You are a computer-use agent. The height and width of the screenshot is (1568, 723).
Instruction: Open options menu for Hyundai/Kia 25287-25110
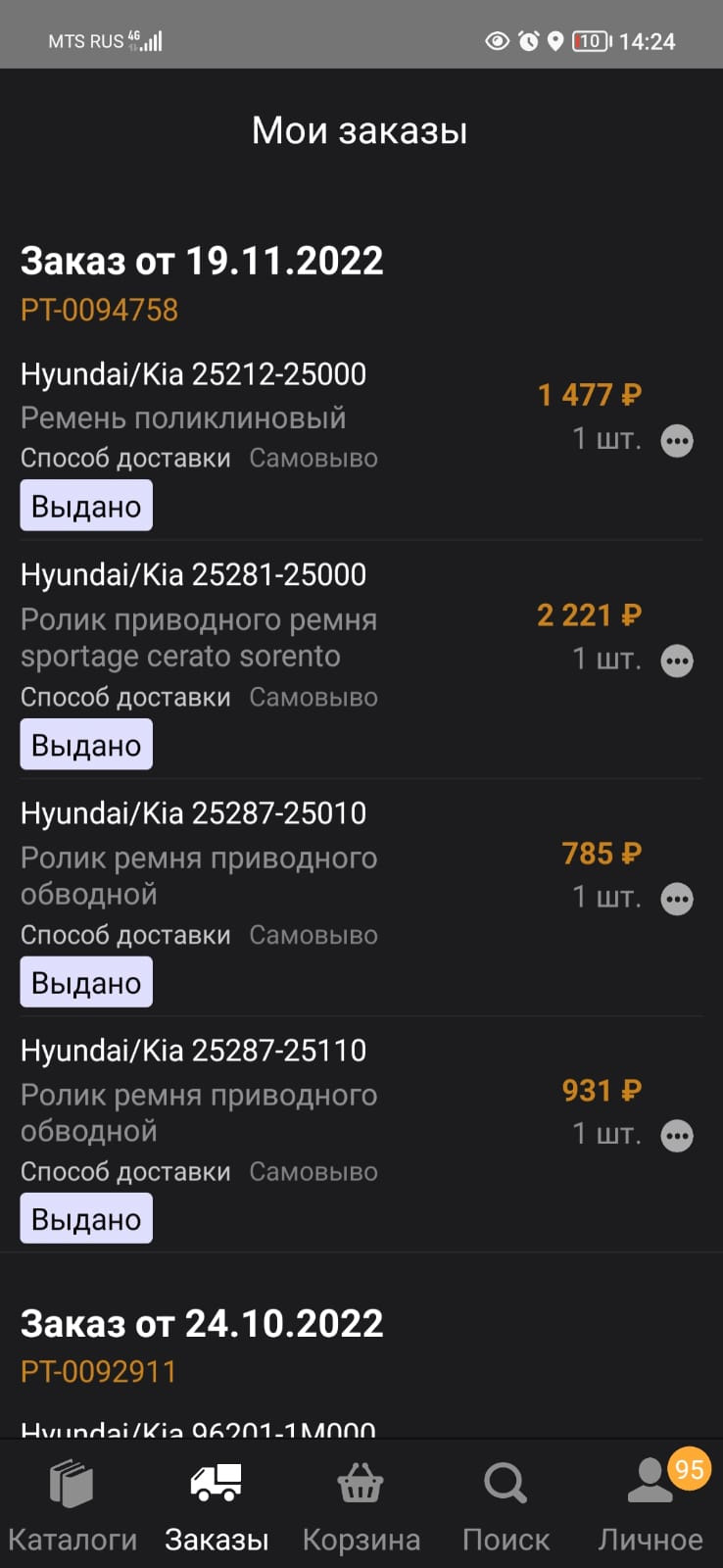pos(677,1135)
